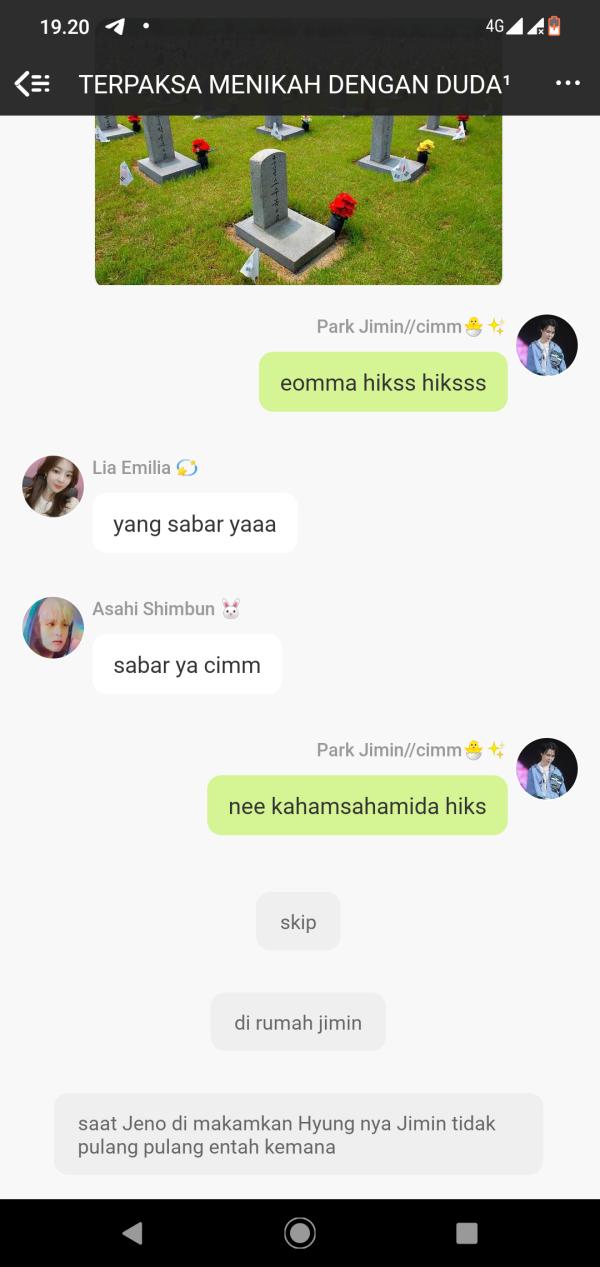Go back with system back button
This screenshot has height=1267, width=600.
[132, 1233]
